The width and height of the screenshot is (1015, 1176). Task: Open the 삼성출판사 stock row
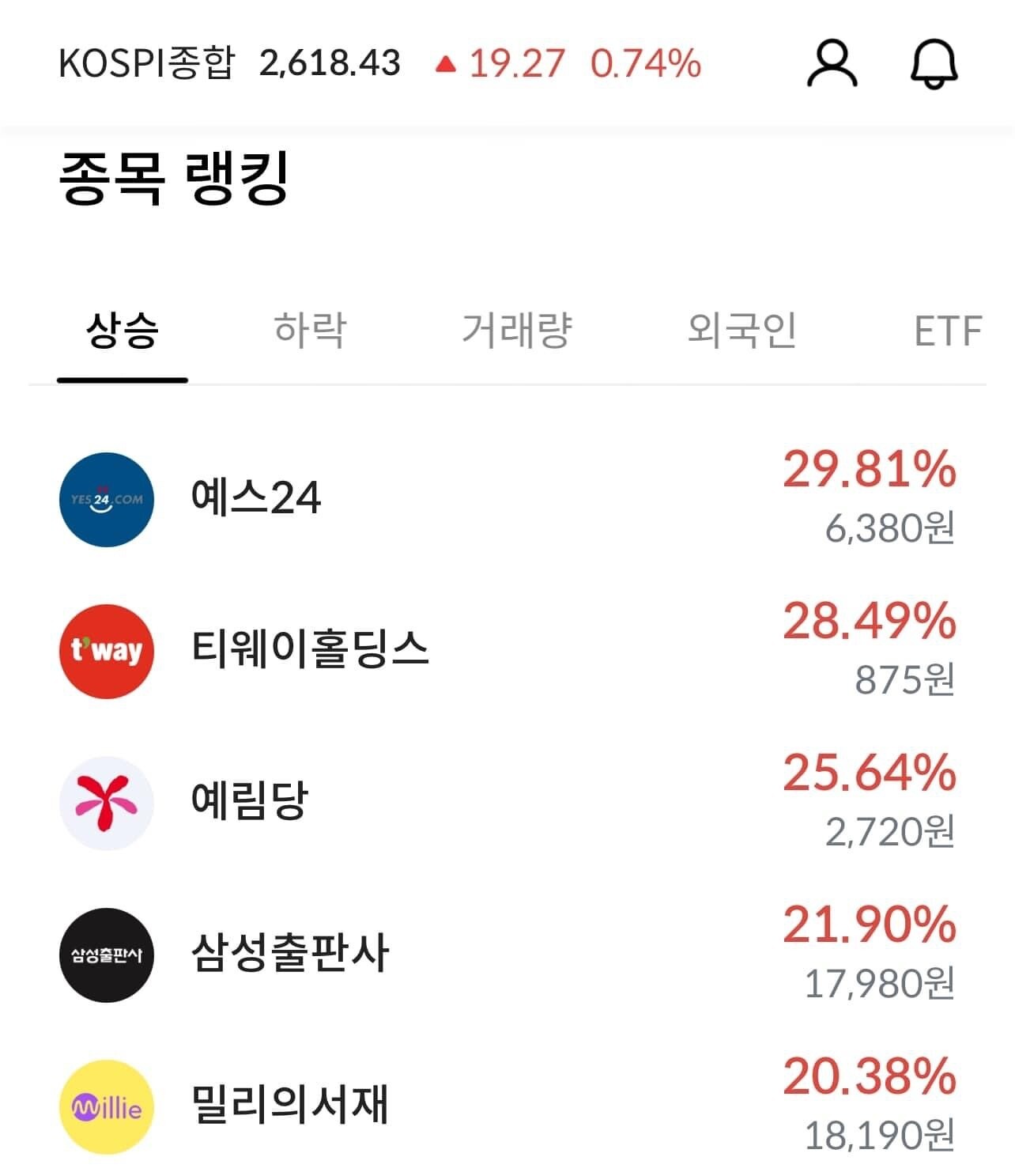[507, 954]
